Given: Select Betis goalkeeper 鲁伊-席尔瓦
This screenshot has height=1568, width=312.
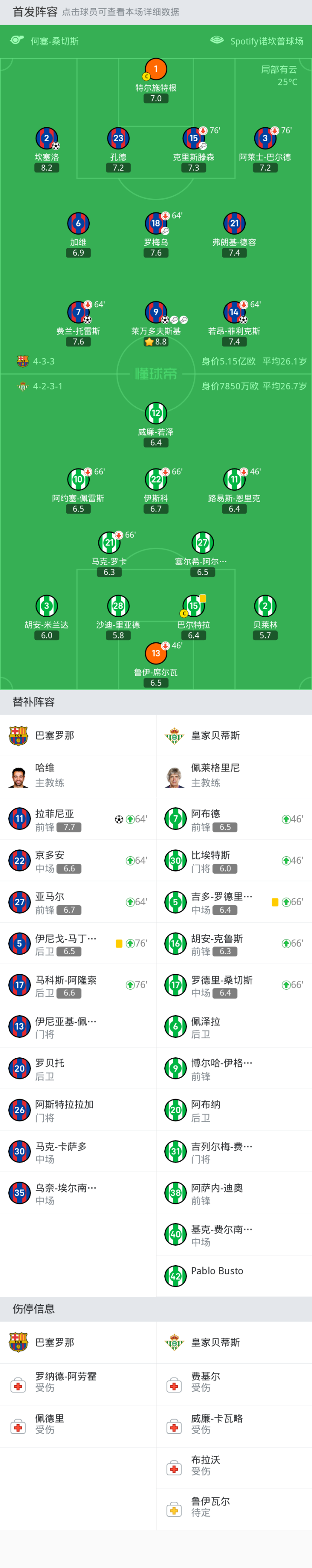Looking at the screenshot, I should coord(156,654).
